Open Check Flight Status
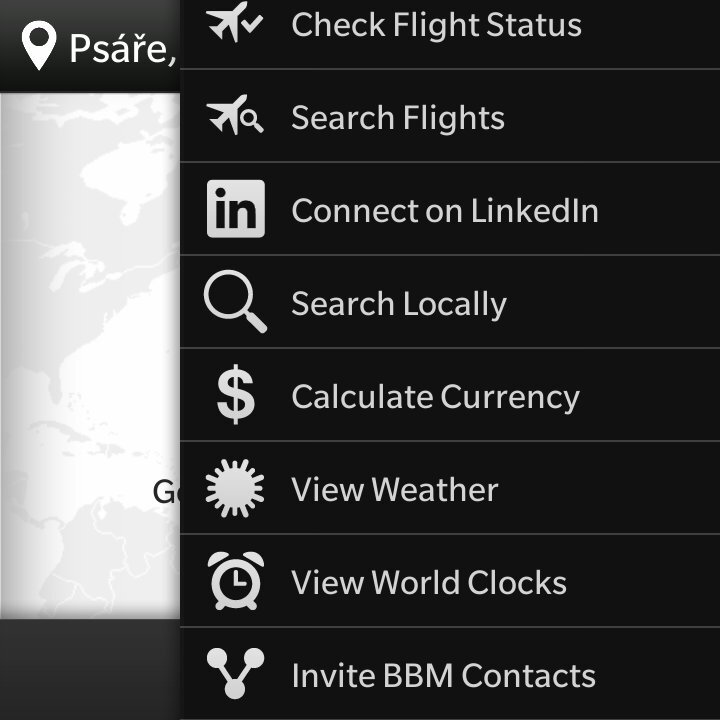720x720 pixels. (x=436, y=26)
